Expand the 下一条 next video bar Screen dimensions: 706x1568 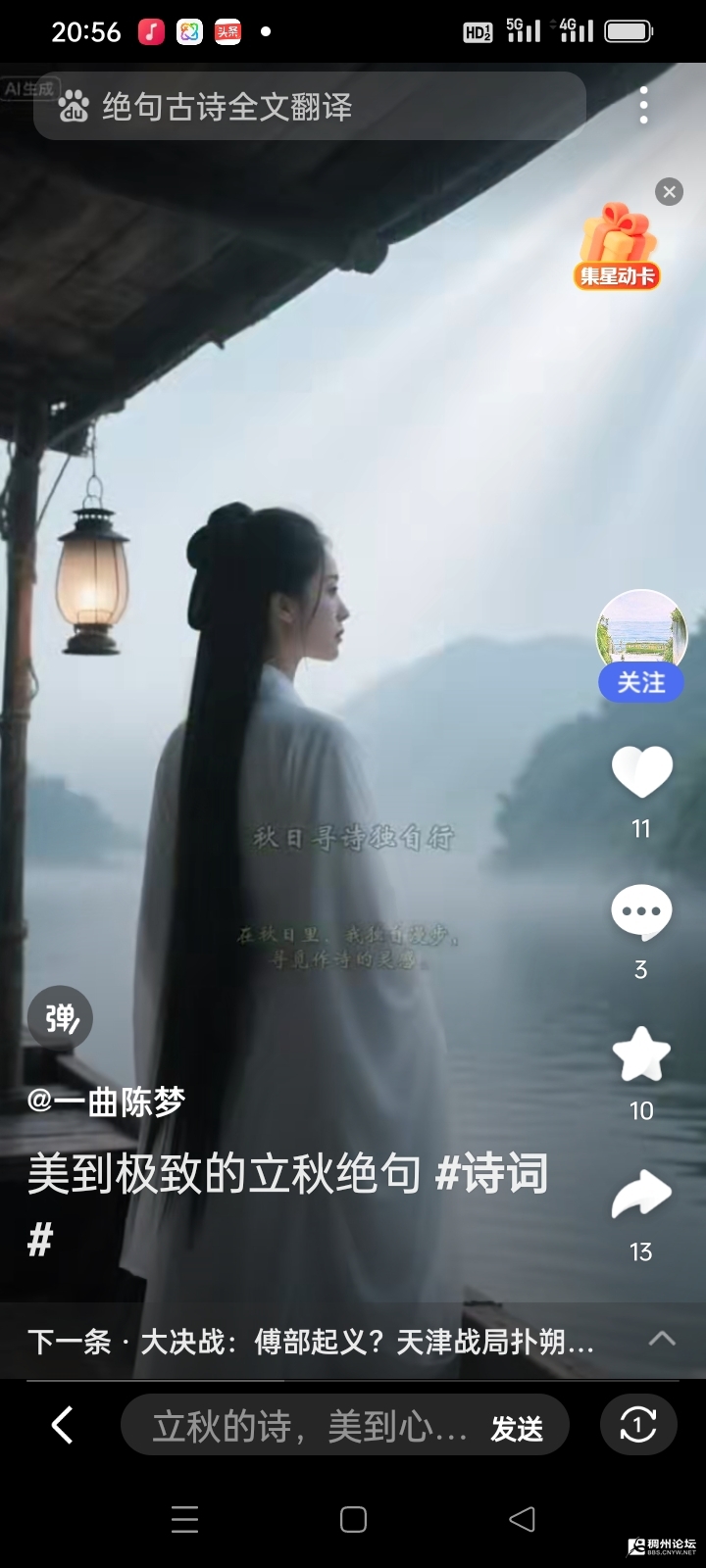coord(663,1339)
